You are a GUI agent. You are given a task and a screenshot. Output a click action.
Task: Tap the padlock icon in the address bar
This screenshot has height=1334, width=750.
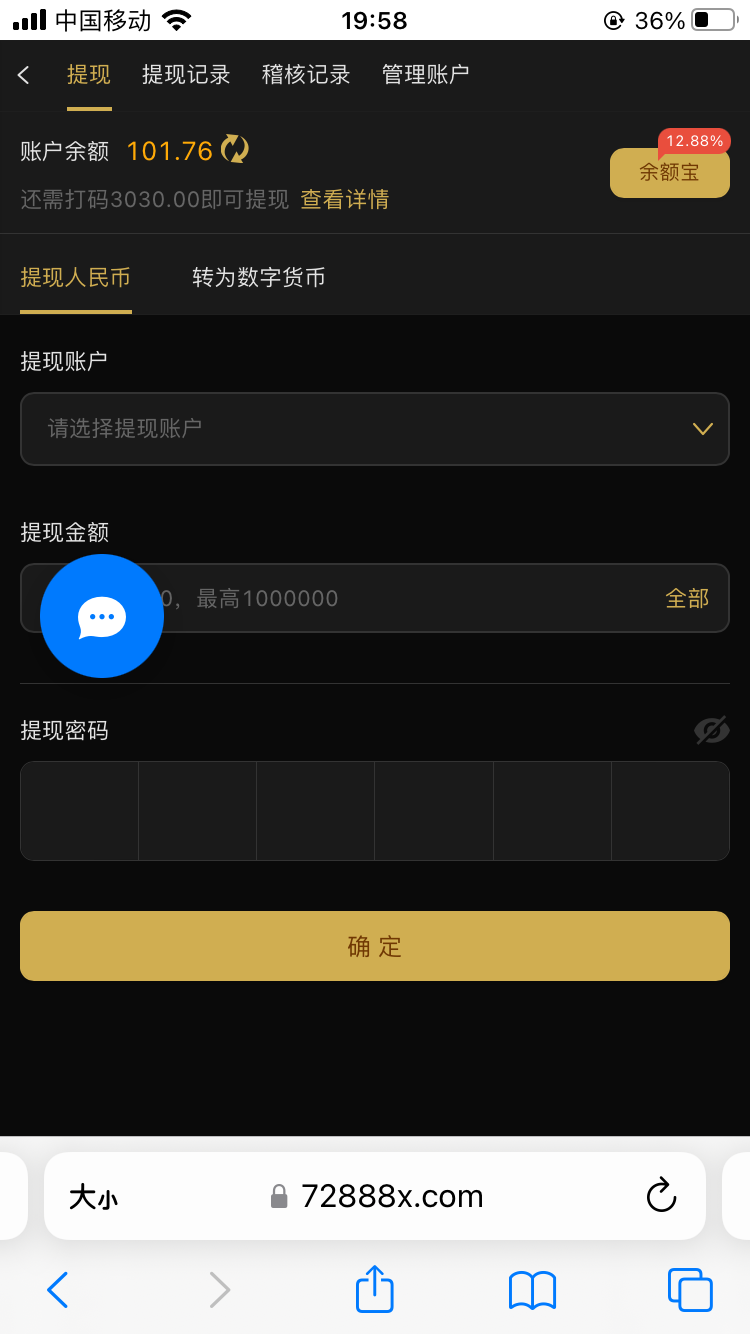click(277, 1196)
